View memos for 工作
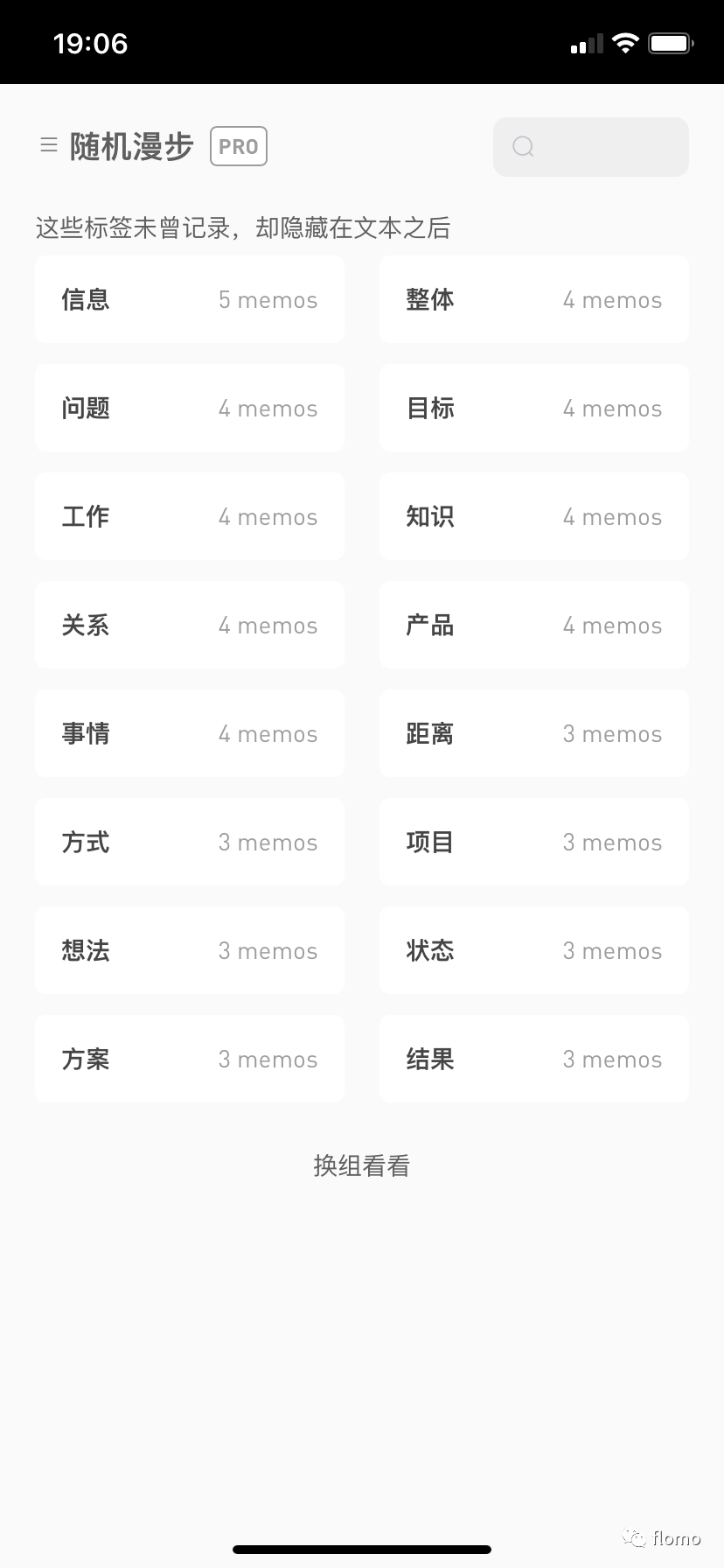Screen dimensions: 724x1568 (x=190, y=516)
